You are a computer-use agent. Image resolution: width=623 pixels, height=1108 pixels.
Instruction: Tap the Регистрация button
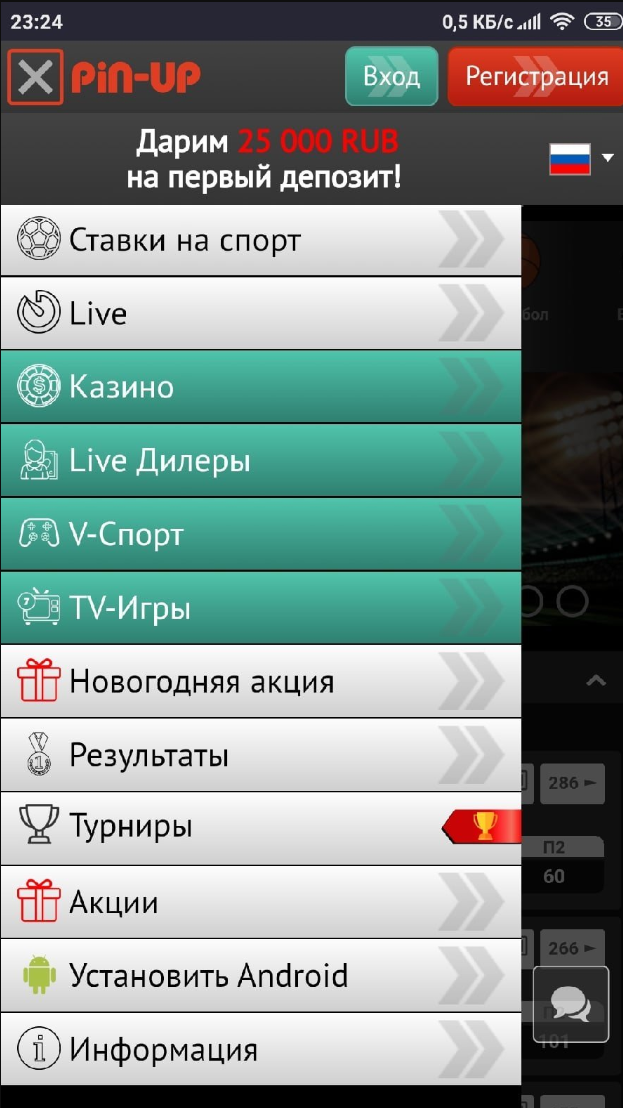coord(536,76)
